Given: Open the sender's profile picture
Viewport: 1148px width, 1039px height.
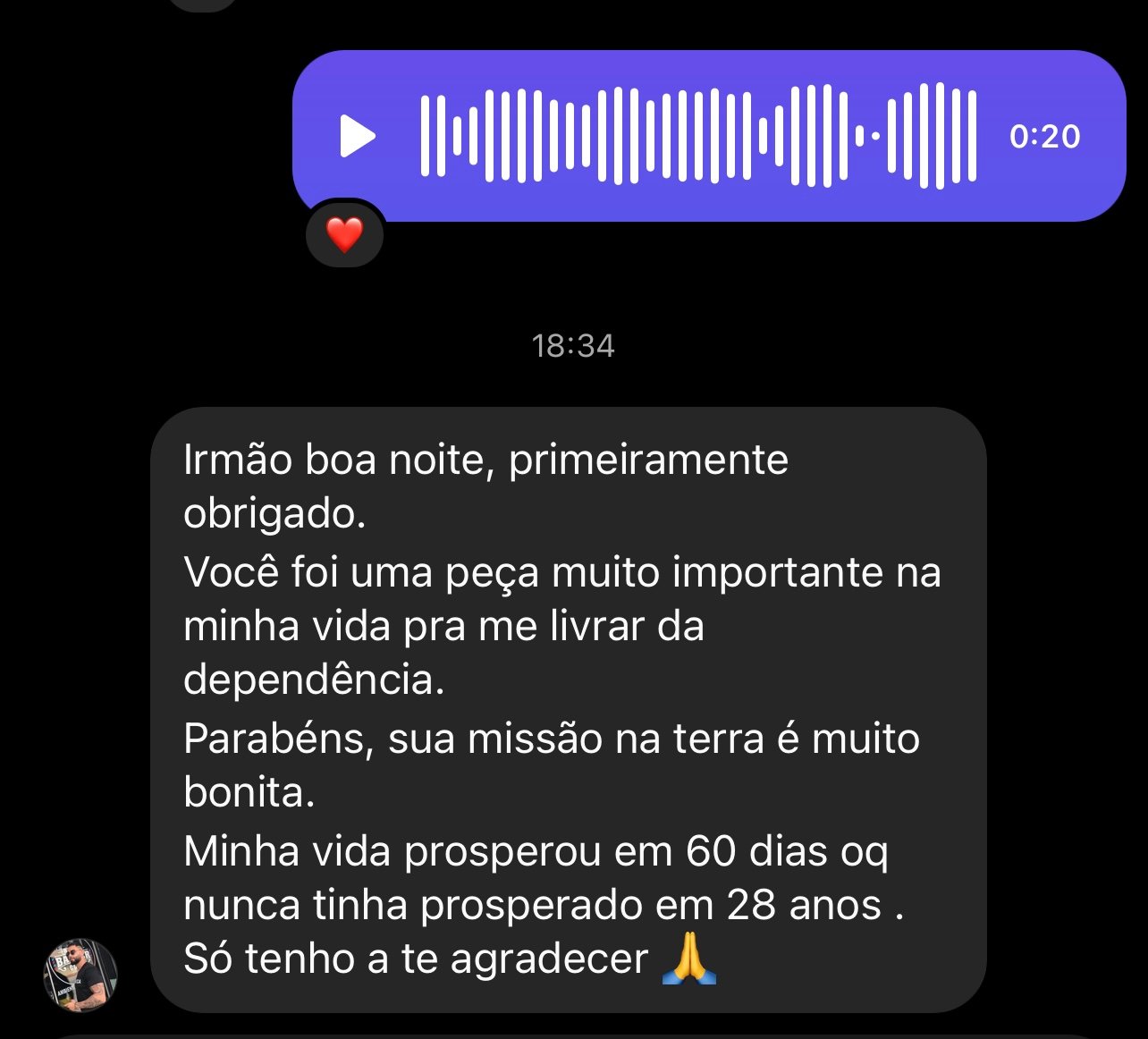Looking at the screenshot, I should [80, 975].
